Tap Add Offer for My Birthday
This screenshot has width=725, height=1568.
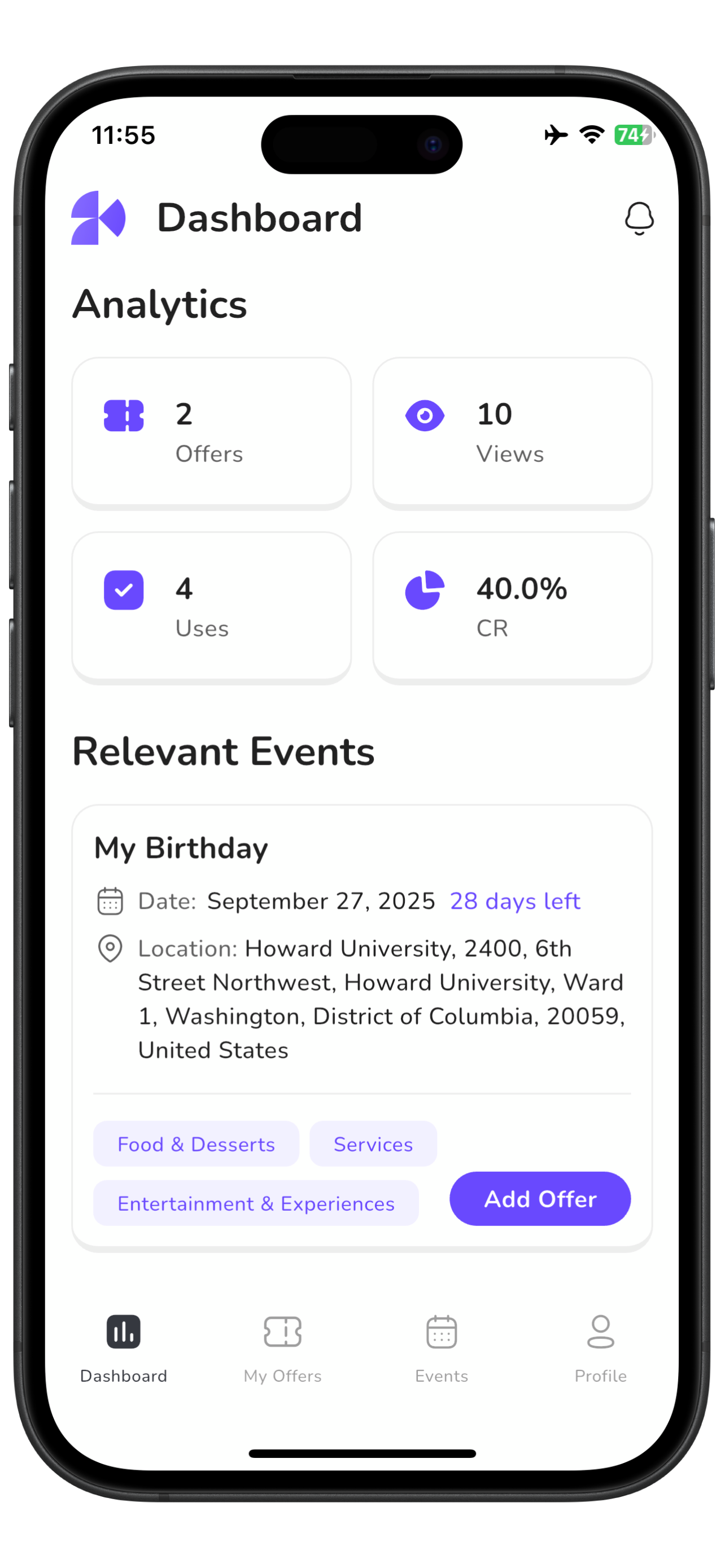(540, 1198)
